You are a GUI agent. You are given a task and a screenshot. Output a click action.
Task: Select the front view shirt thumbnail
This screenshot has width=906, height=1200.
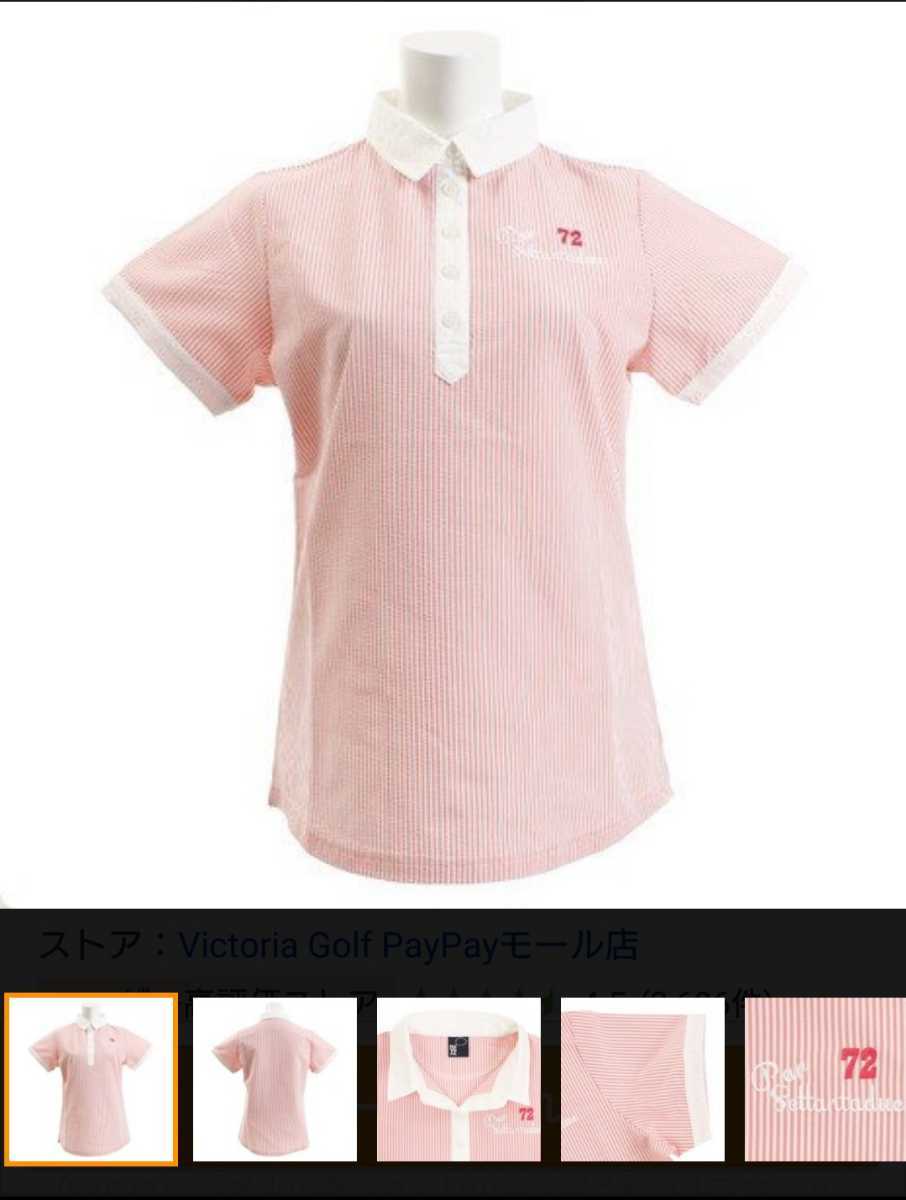tap(91, 1079)
